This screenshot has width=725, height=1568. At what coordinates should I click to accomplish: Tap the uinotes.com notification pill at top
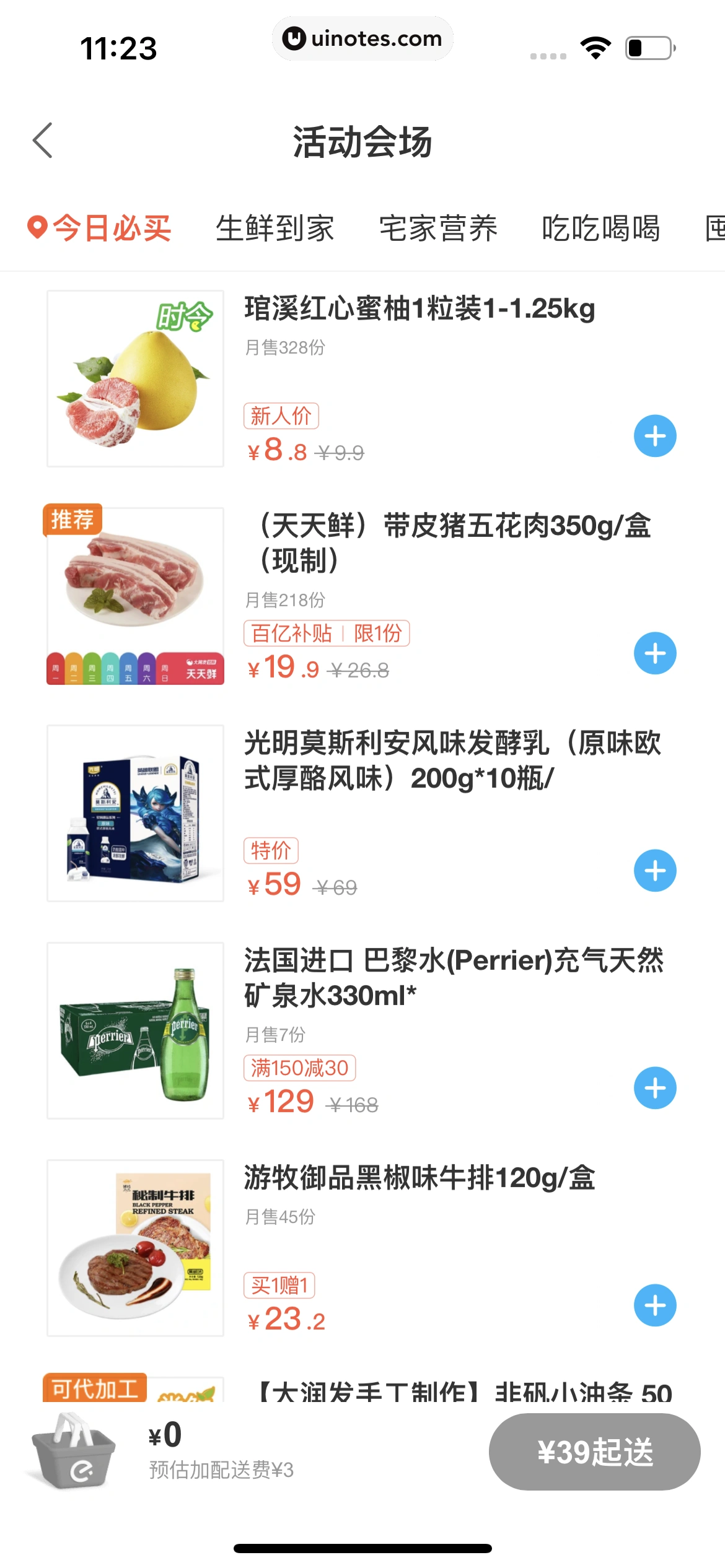(362, 38)
